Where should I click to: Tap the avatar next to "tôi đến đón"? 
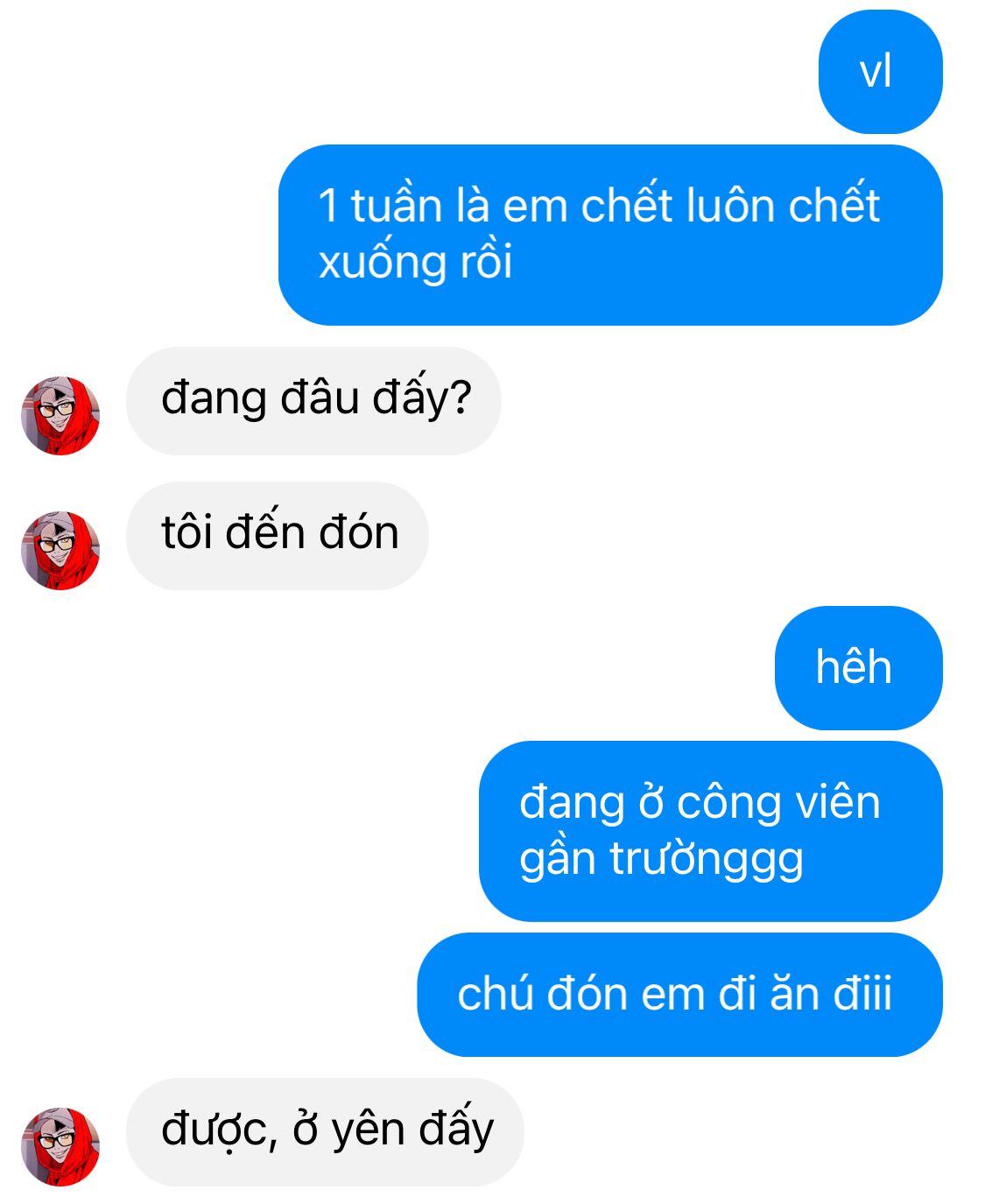point(60,550)
